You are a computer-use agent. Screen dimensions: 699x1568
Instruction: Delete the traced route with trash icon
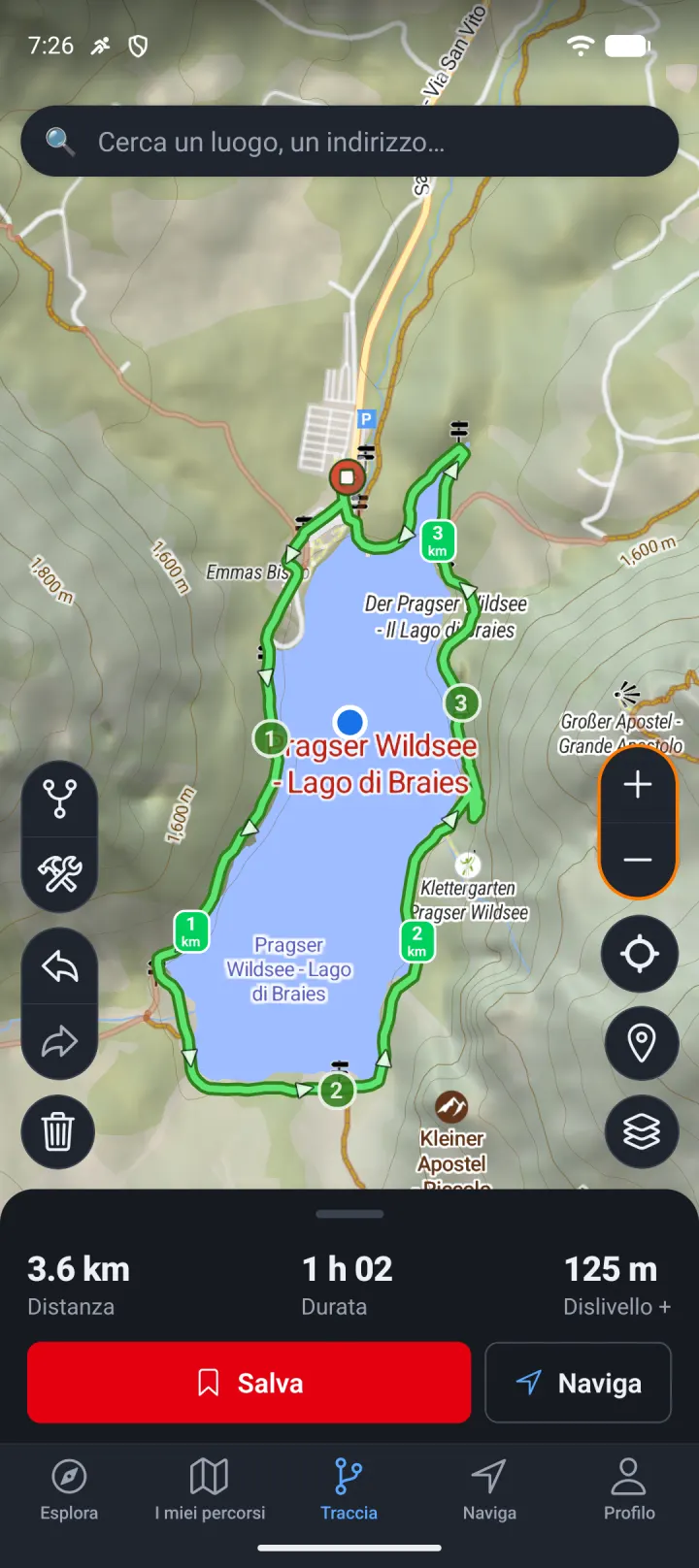click(x=58, y=1131)
